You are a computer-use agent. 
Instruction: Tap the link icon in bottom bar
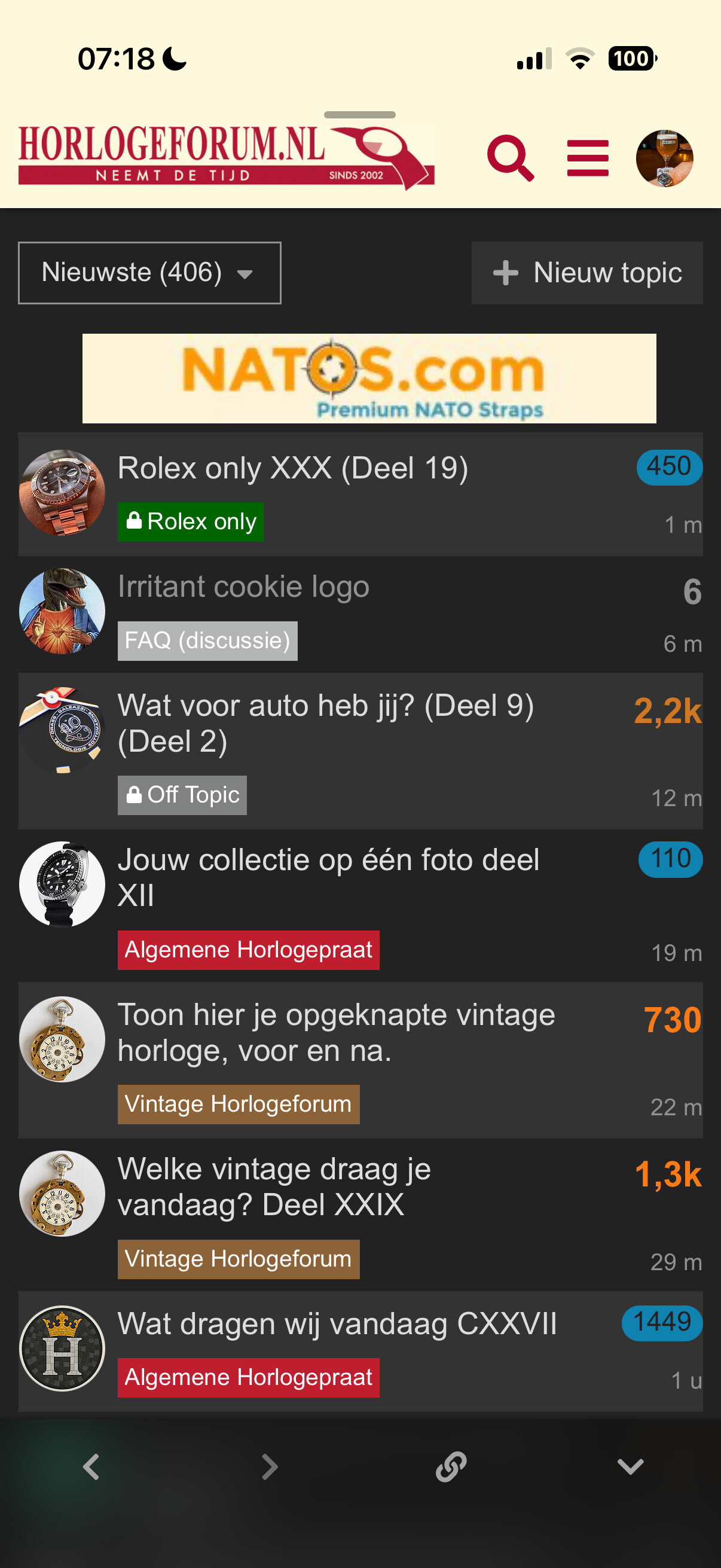[x=451, y=1466]
